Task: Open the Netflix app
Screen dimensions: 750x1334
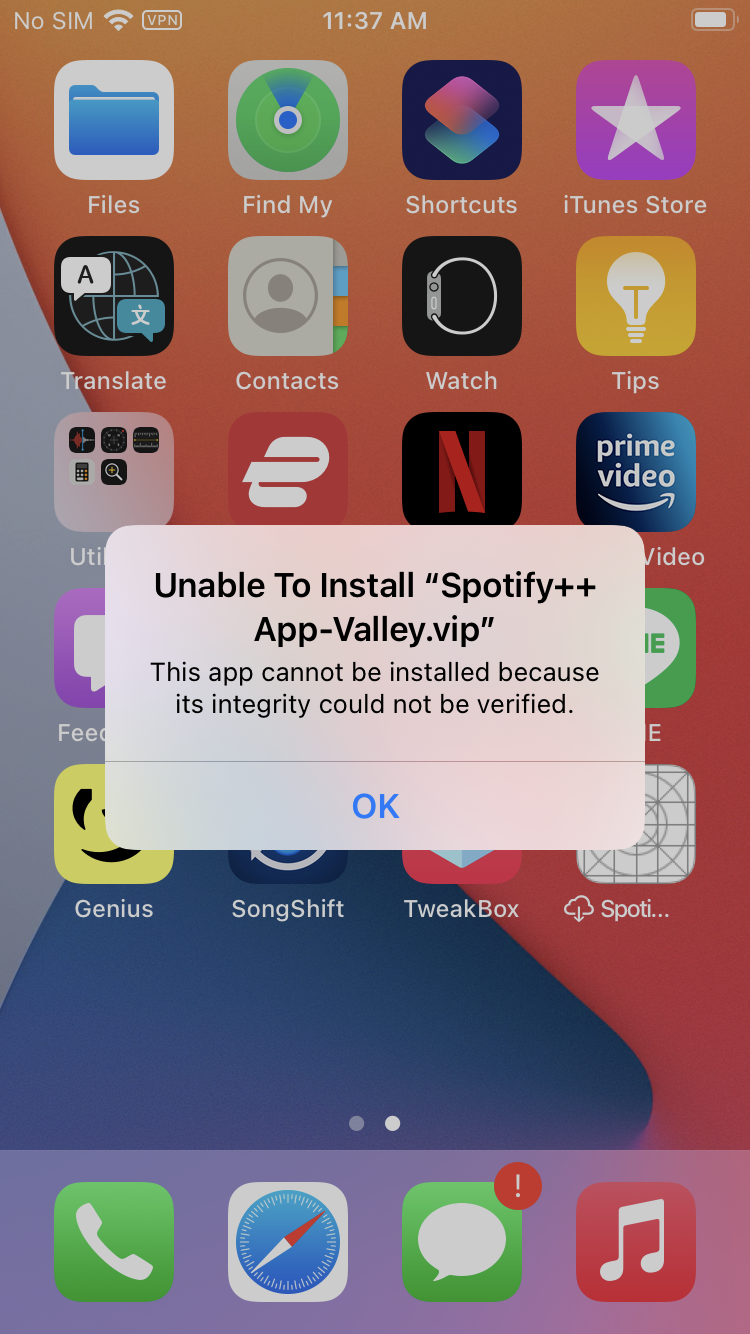Action: tap(462, 468)
